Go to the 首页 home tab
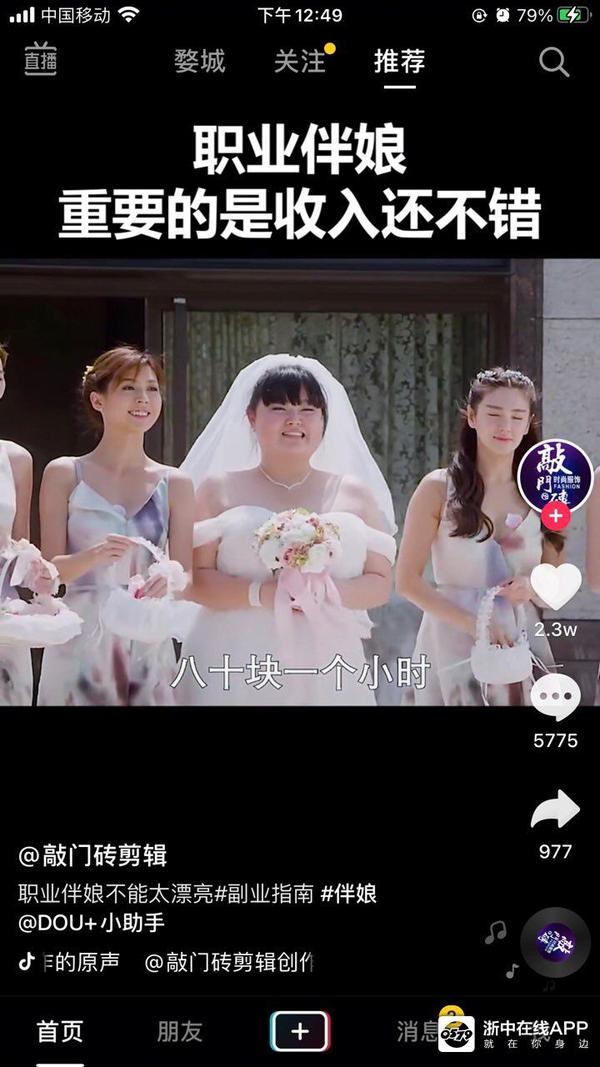Image resolution: width=600 pixels, height=1067 pixels. 60,1031
